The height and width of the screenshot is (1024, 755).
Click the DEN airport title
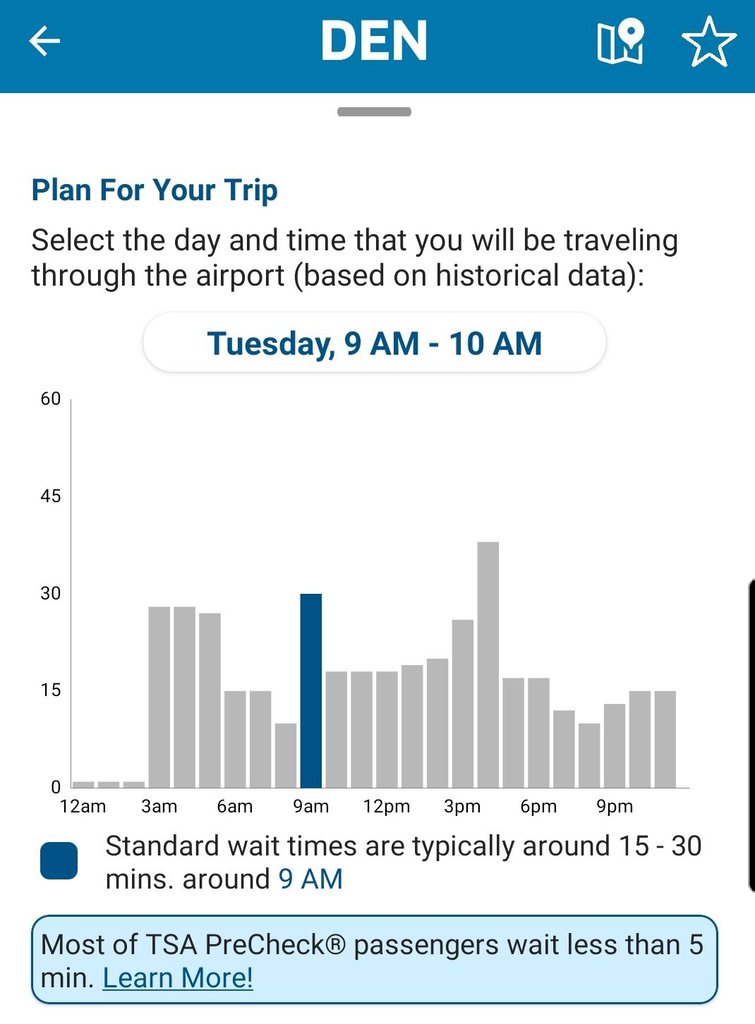[375, 42]
